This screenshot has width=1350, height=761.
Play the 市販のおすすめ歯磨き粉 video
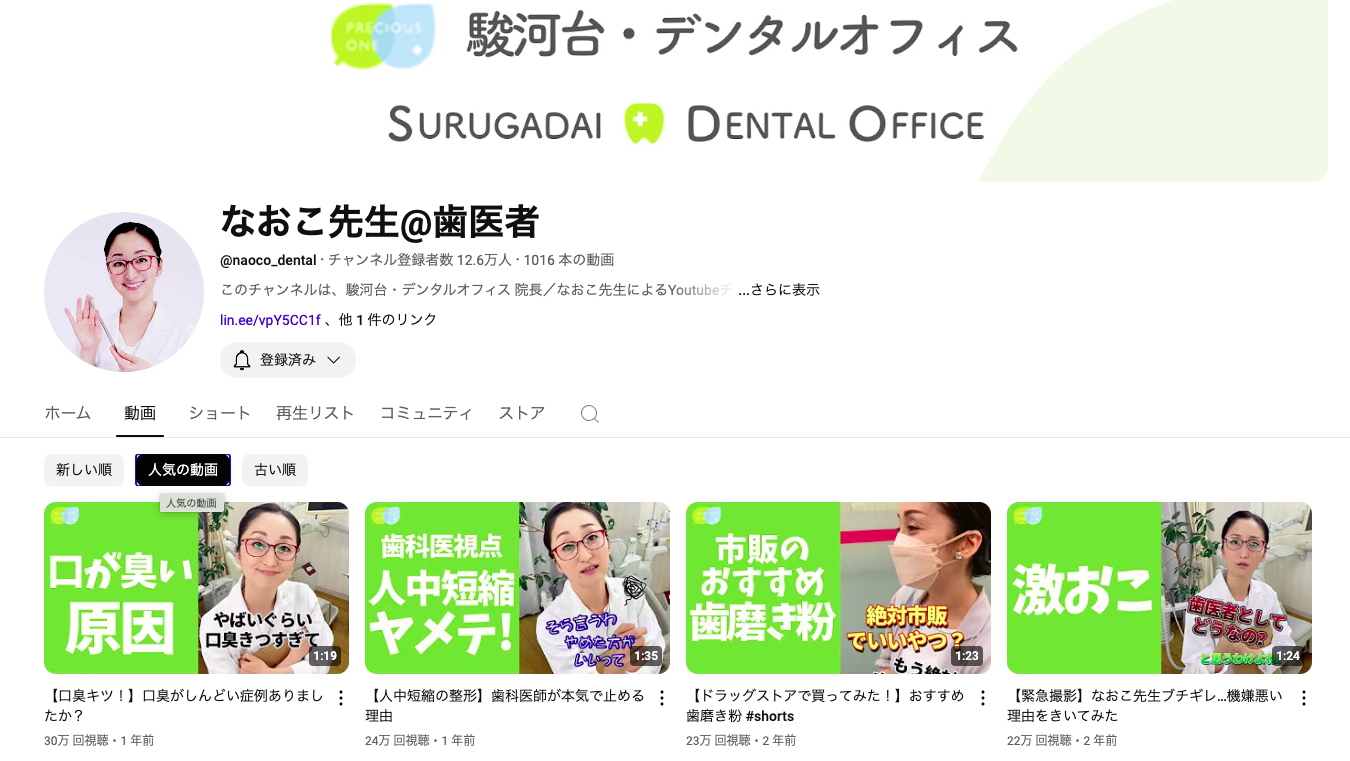(838, 588)
